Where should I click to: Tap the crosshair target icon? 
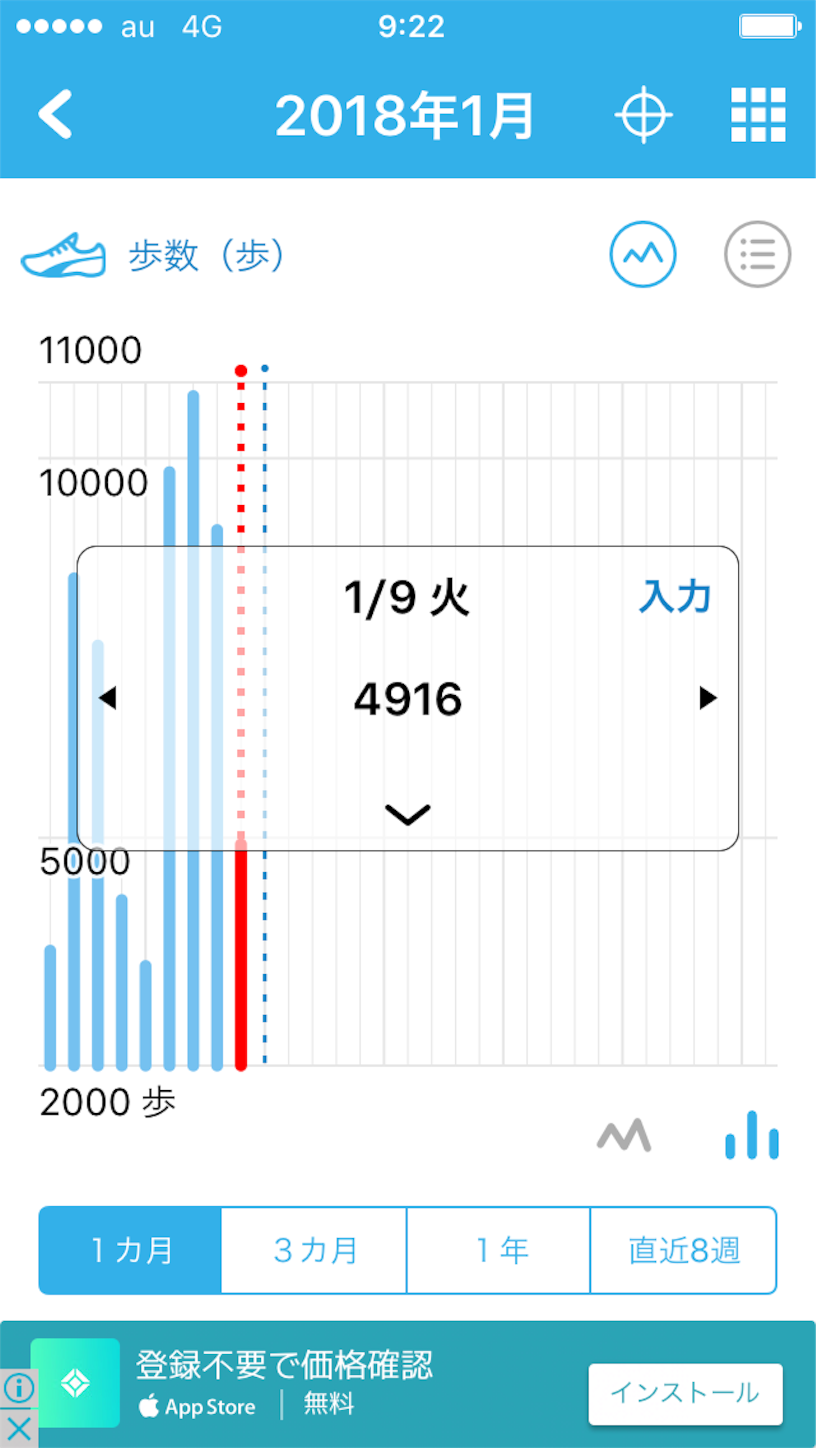point(642,115)
